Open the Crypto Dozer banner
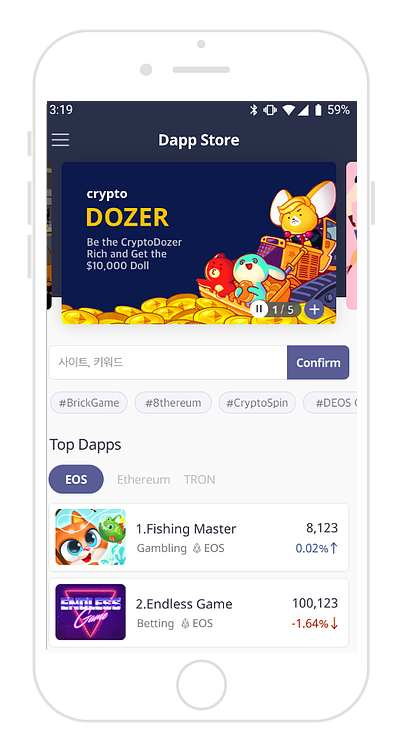The width and height of the screenshot is (406, 744). click(x=199, y=243)
